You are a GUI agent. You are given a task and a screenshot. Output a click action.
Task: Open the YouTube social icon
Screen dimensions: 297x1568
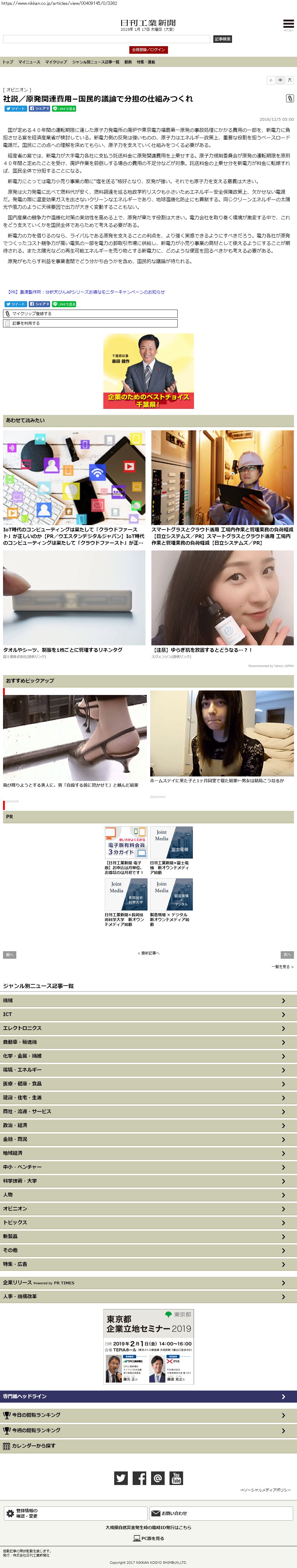[x=176, y=1478]
